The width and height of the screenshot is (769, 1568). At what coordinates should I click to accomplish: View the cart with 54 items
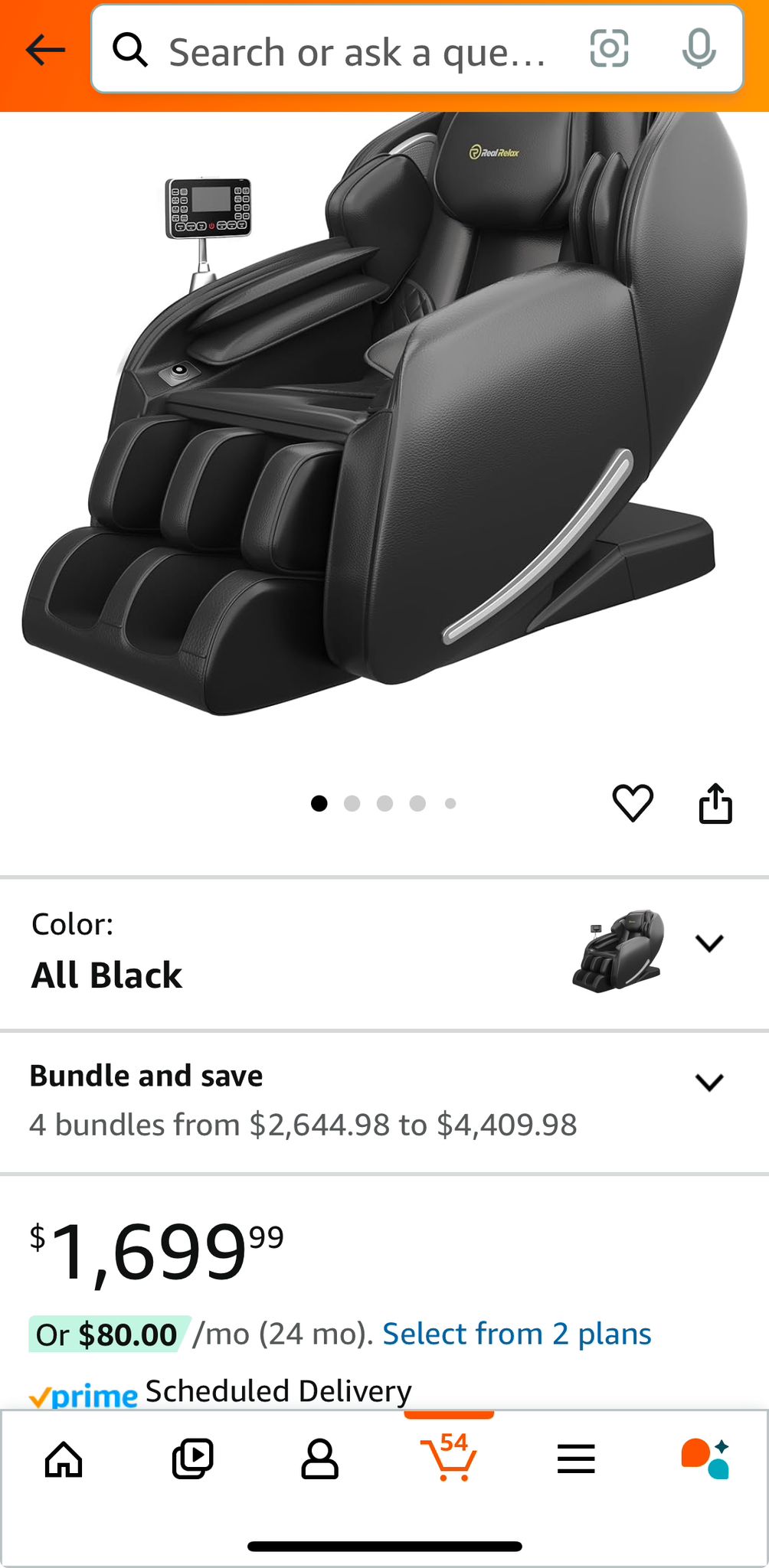(448, 1458)
